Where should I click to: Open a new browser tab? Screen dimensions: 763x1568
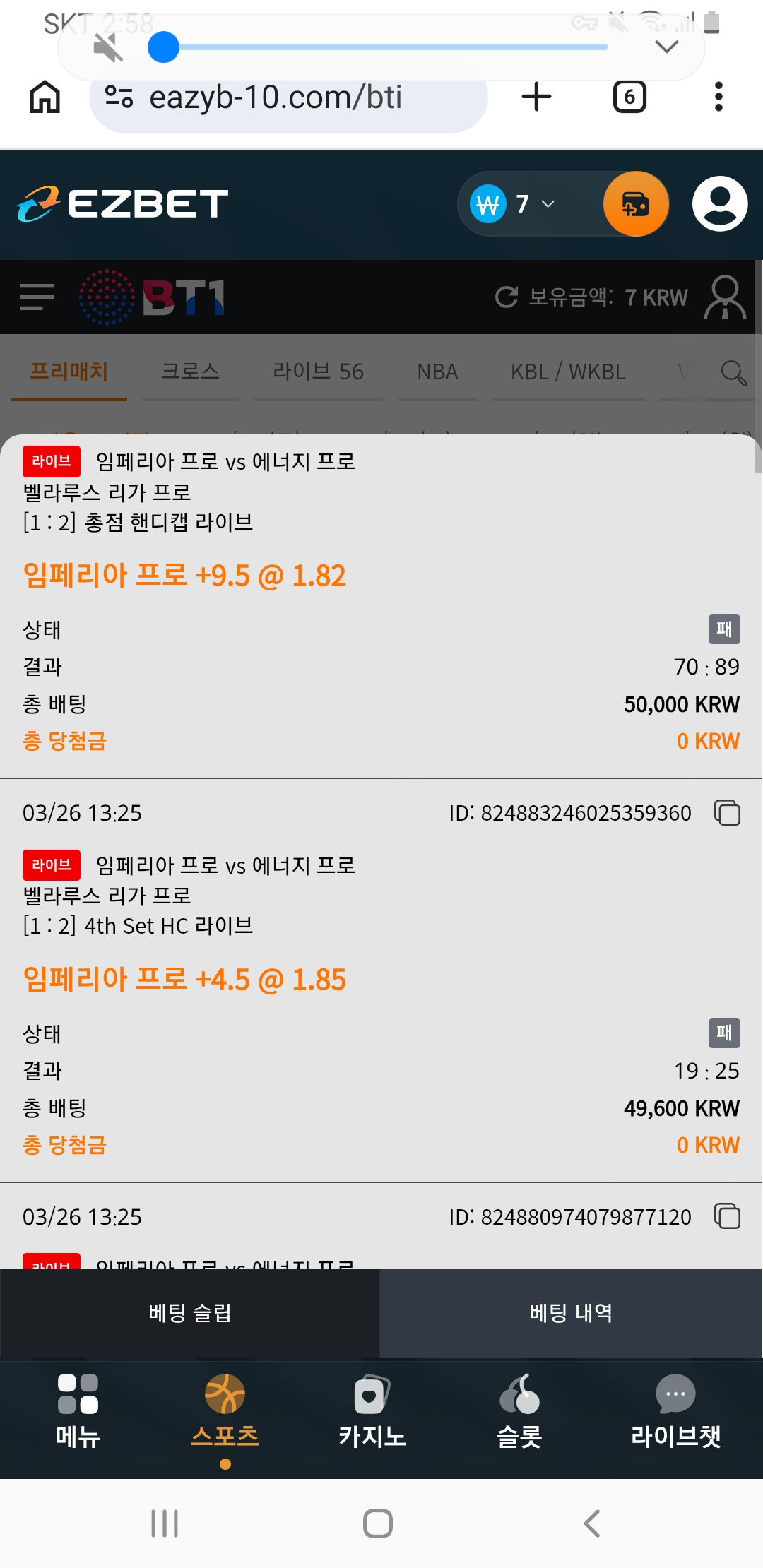pos(536,97)
